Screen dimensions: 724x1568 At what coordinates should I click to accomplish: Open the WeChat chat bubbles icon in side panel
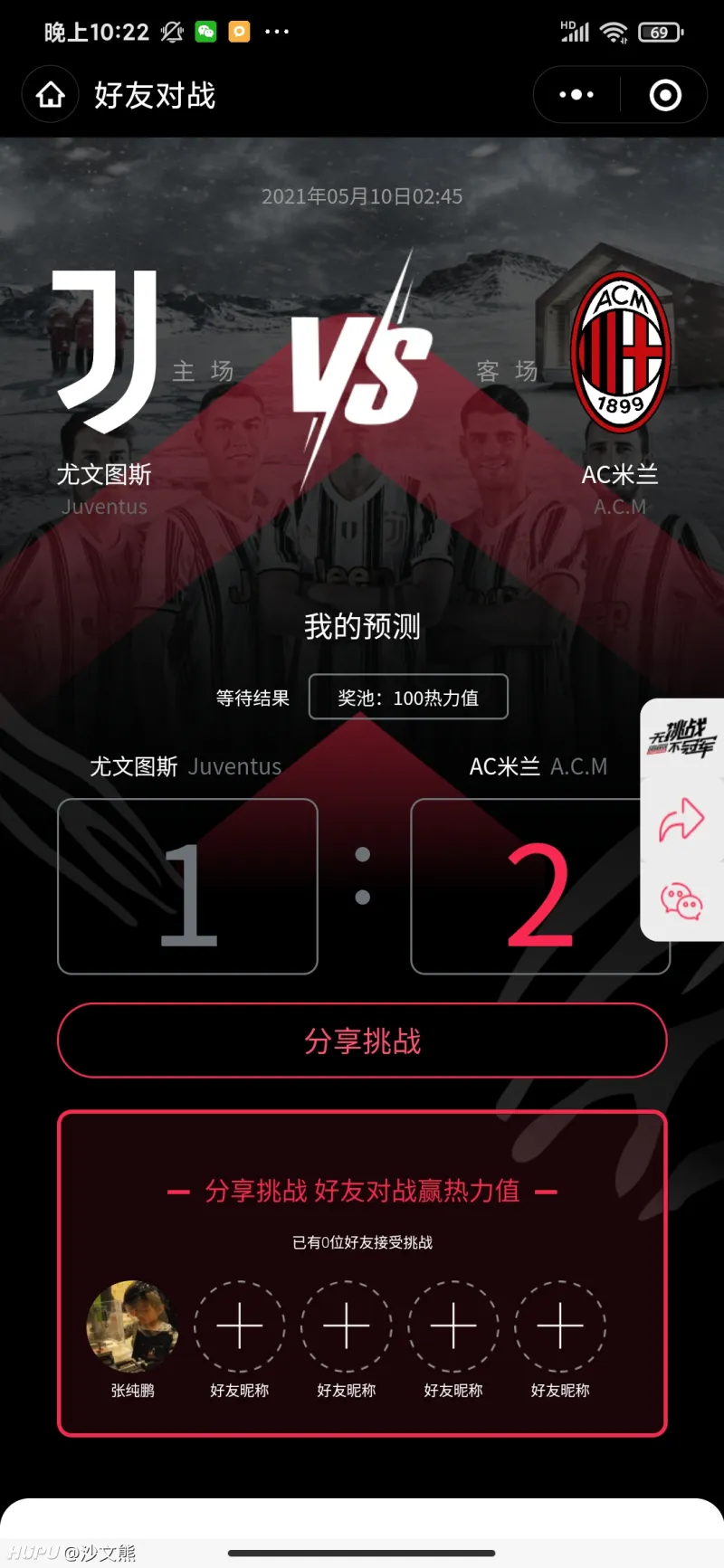pyautogui.click(x=681, y=901)
